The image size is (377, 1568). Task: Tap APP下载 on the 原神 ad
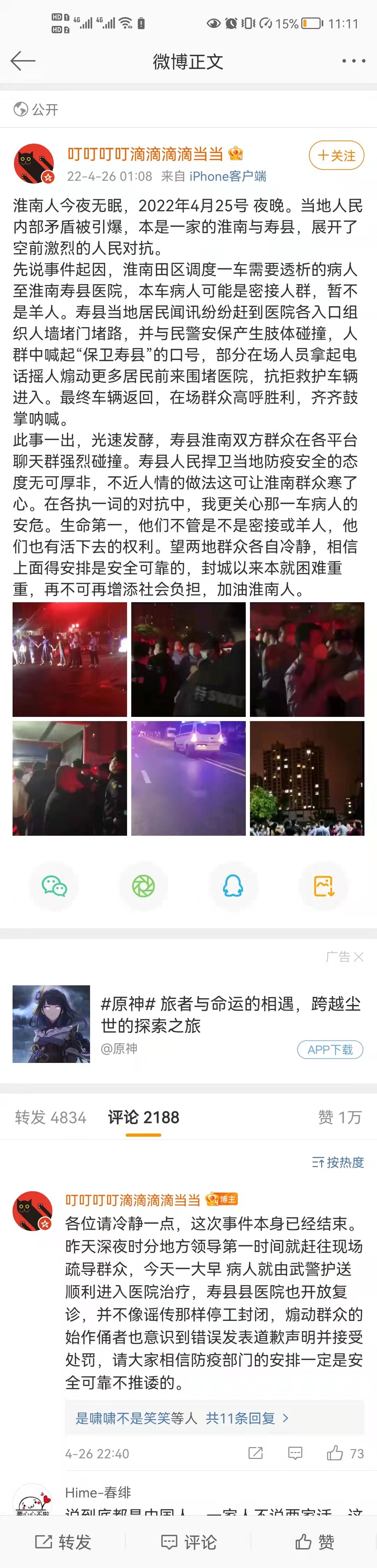point(330,1049)
